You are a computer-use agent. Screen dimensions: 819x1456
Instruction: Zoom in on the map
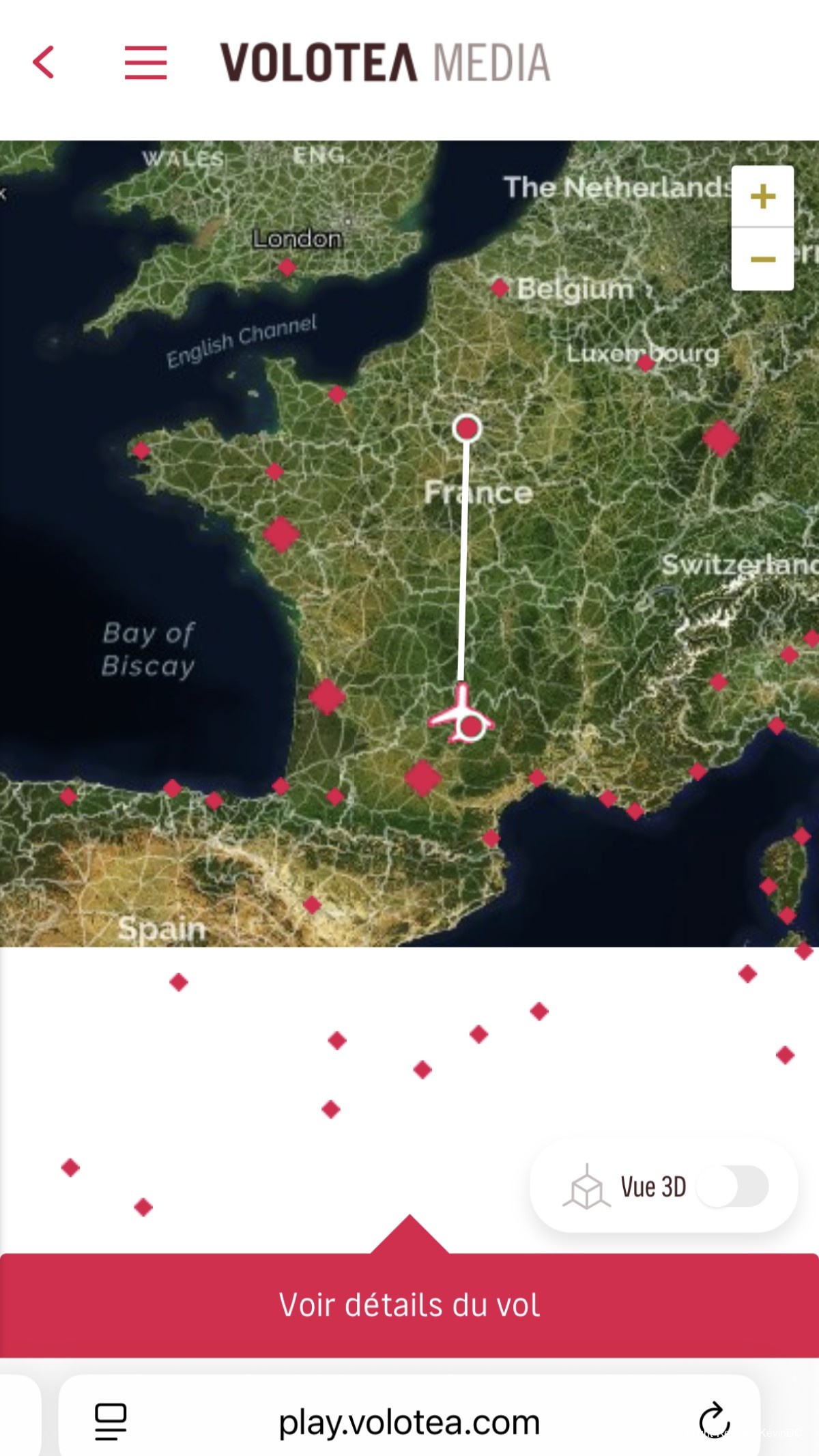click(x=762, y=197)
